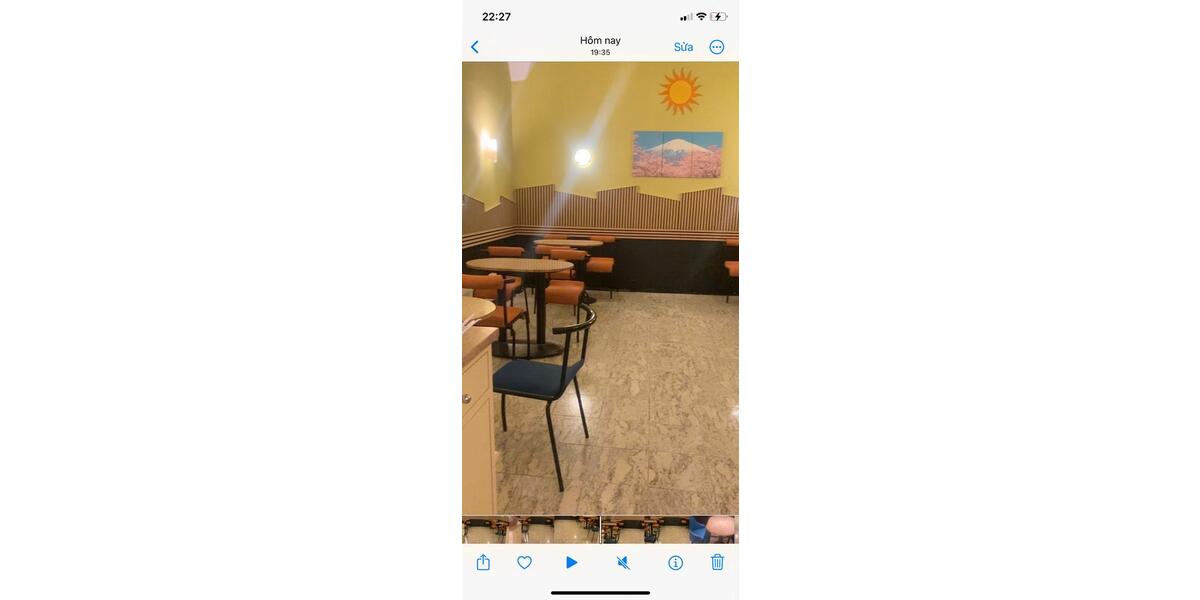Open video info details

[675, 563]
